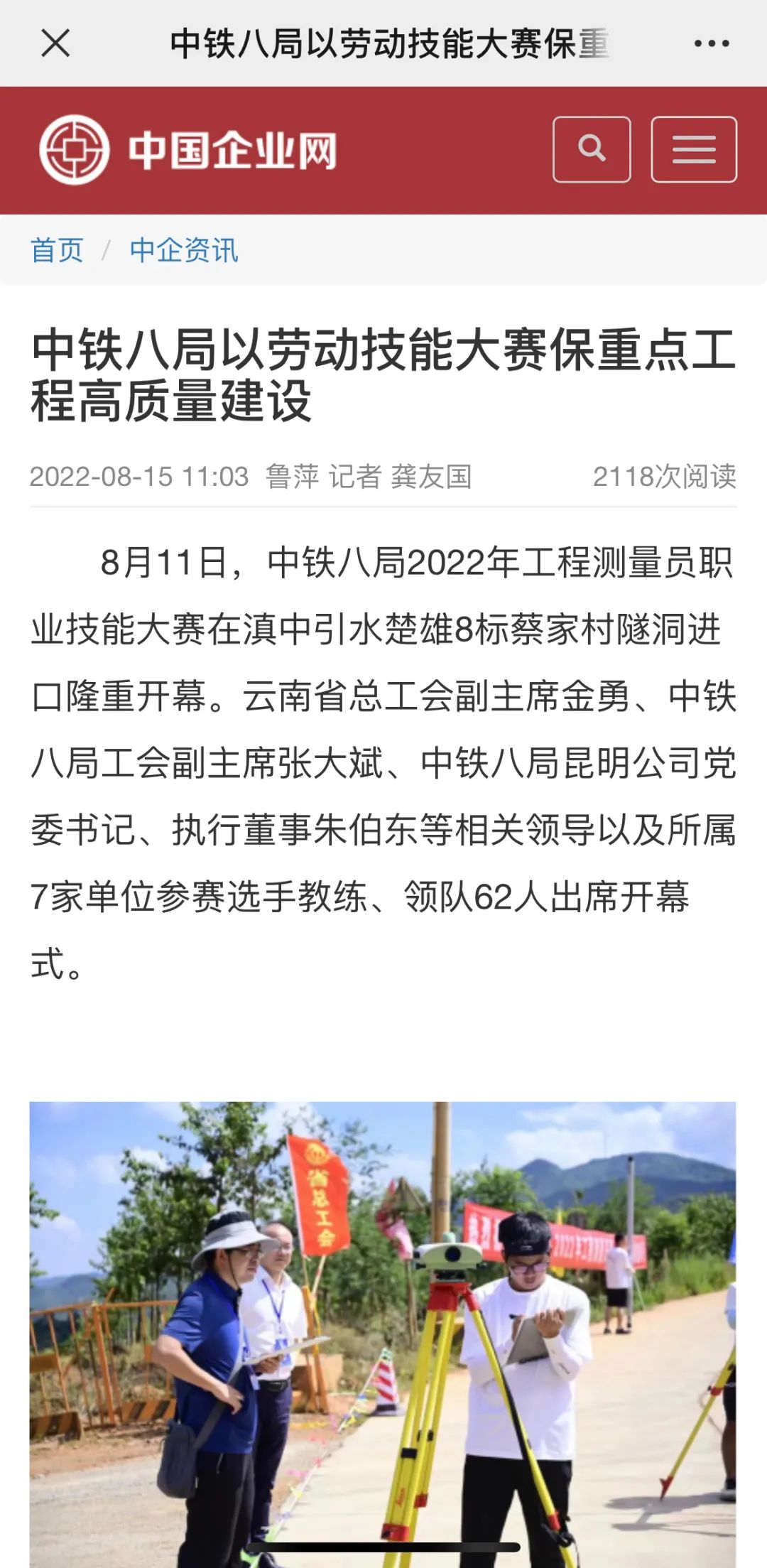Image resolution: width=767 pixels, height=1568 pixels.
Task: Open 中企资讯 breadcrumb link
Action: (183, 250)
